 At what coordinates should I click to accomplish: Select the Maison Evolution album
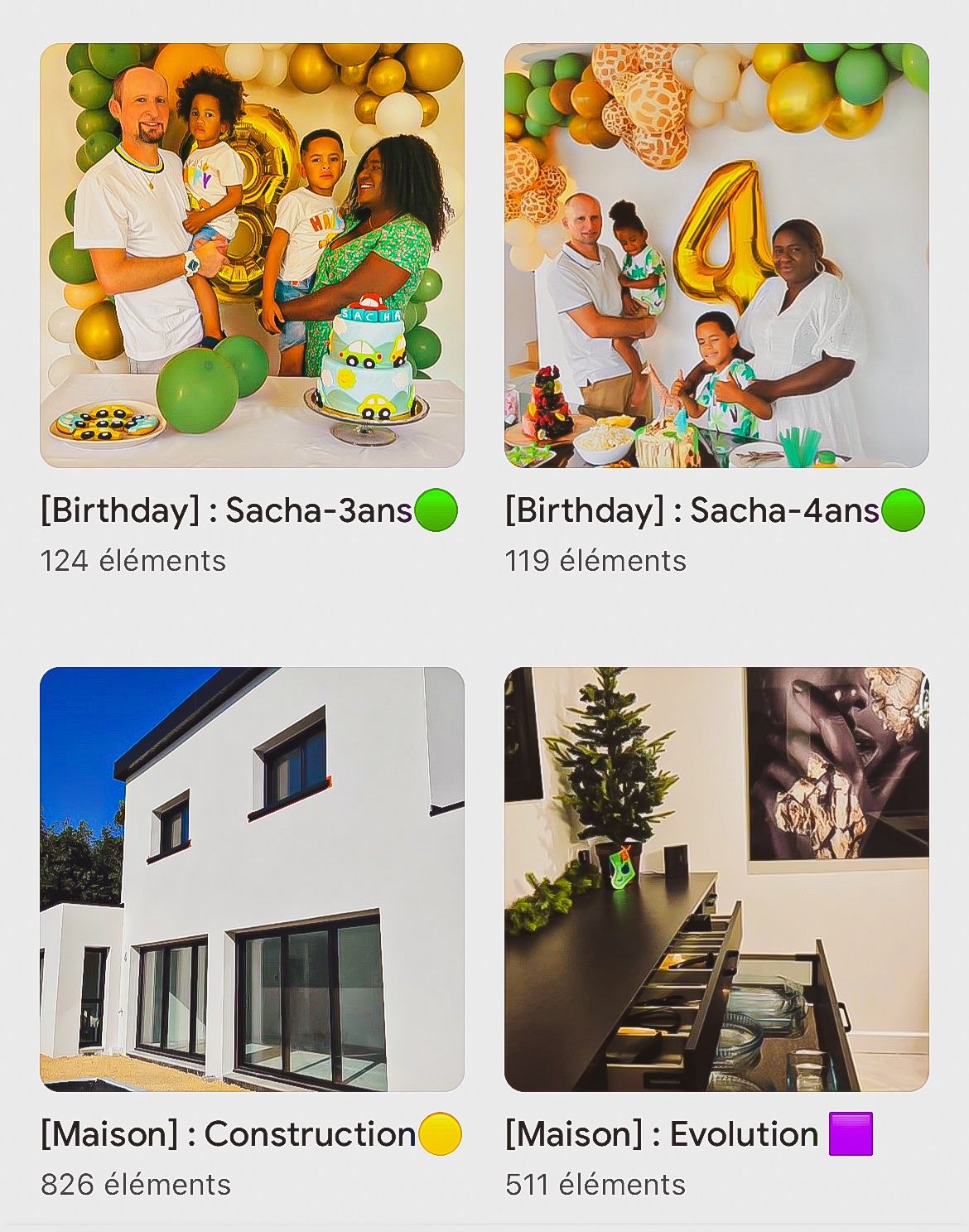(x=716, y=879)
